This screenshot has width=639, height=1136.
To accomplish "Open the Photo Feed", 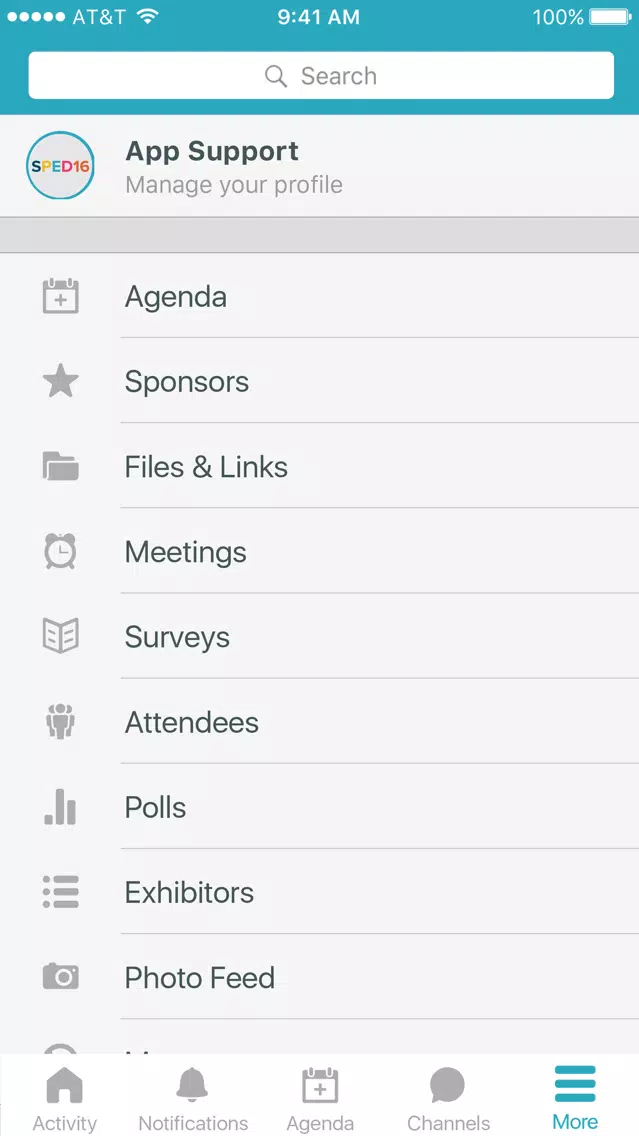I will click(320, 977).
